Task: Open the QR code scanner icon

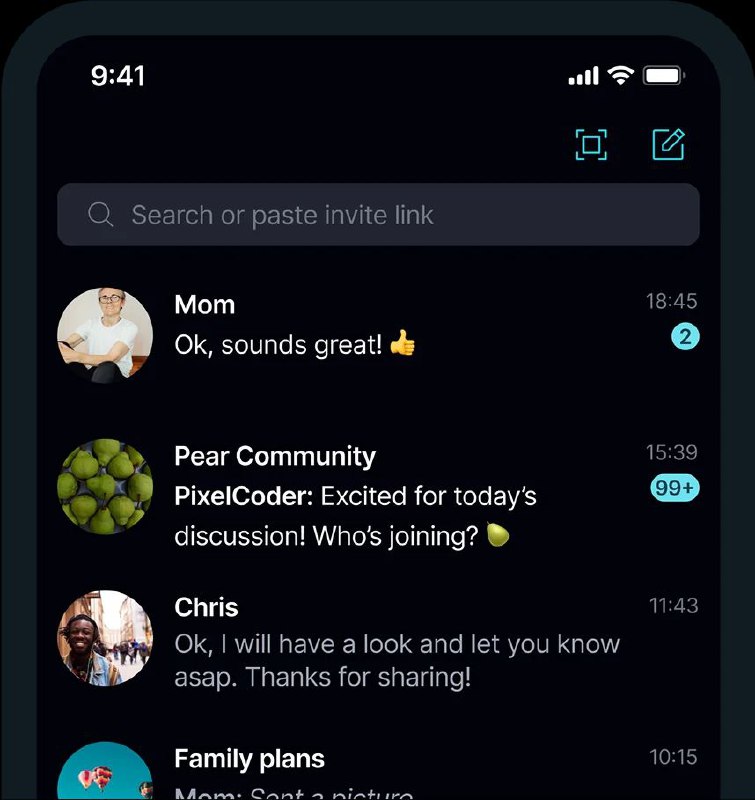Action: 592,145
